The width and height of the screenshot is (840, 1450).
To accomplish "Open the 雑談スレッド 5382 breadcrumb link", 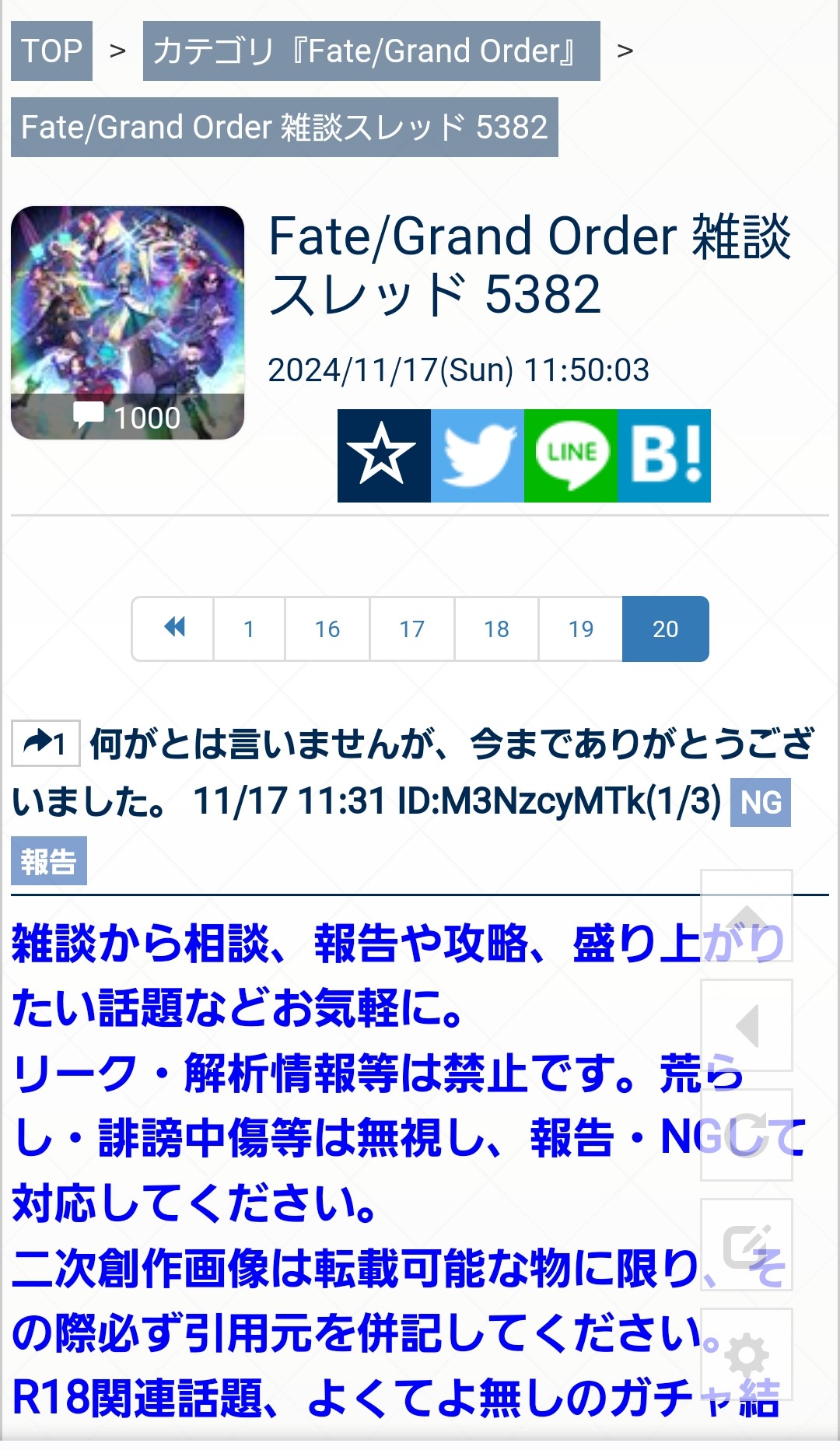I will click(284, 128).
